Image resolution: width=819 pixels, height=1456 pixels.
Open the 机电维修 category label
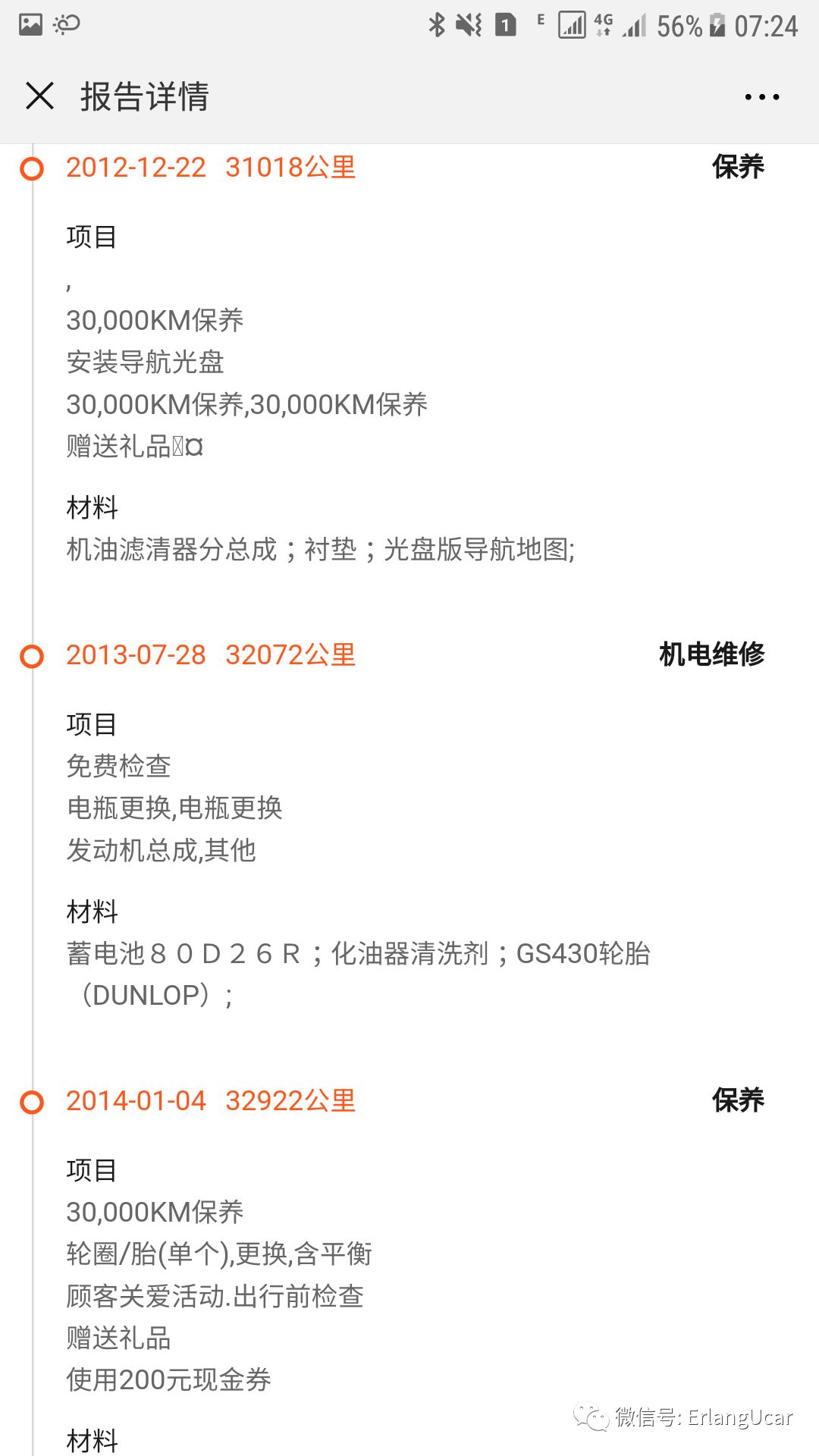pos(711,655)
